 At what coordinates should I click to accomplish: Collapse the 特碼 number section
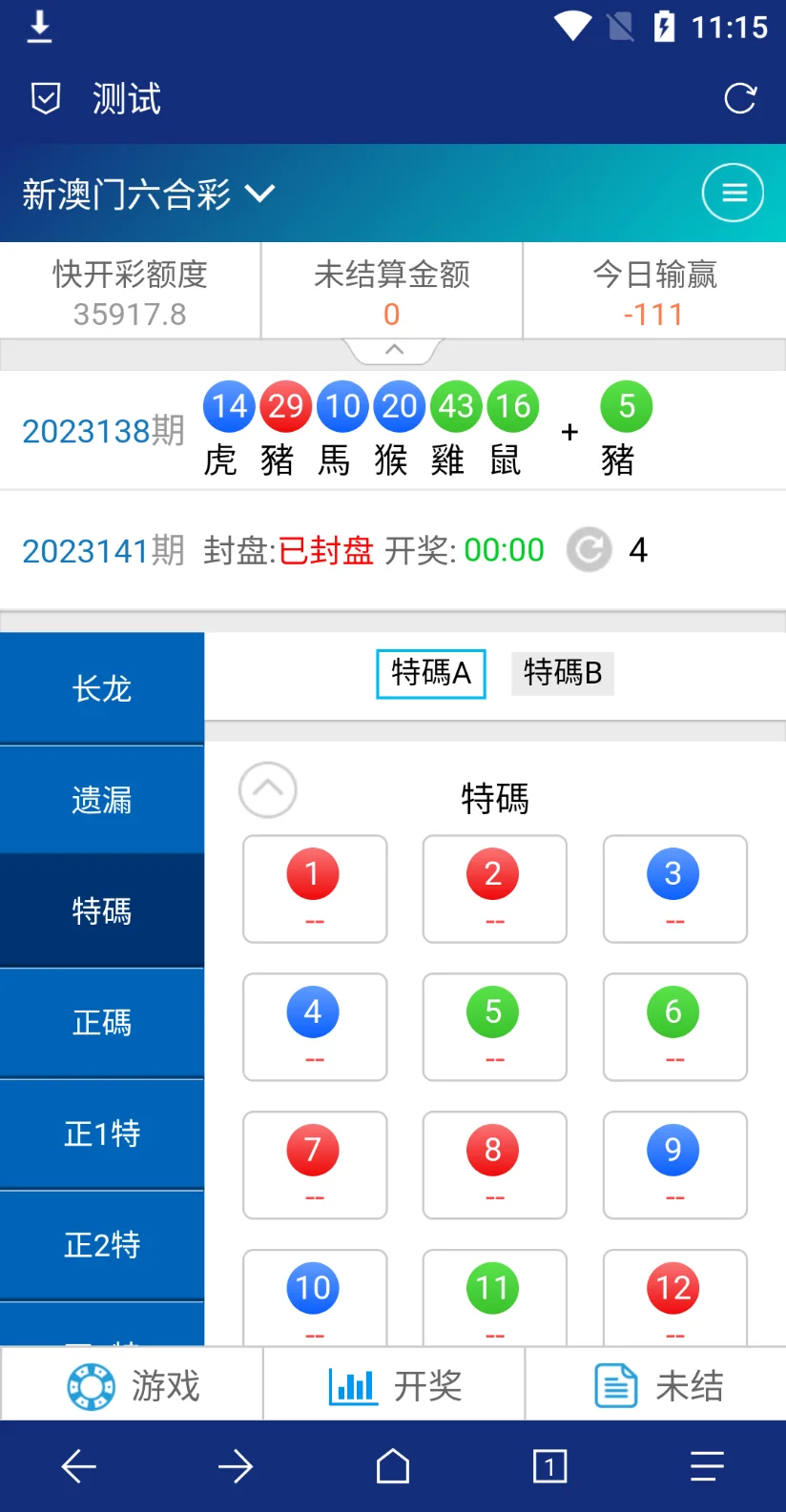coord(267,790)
